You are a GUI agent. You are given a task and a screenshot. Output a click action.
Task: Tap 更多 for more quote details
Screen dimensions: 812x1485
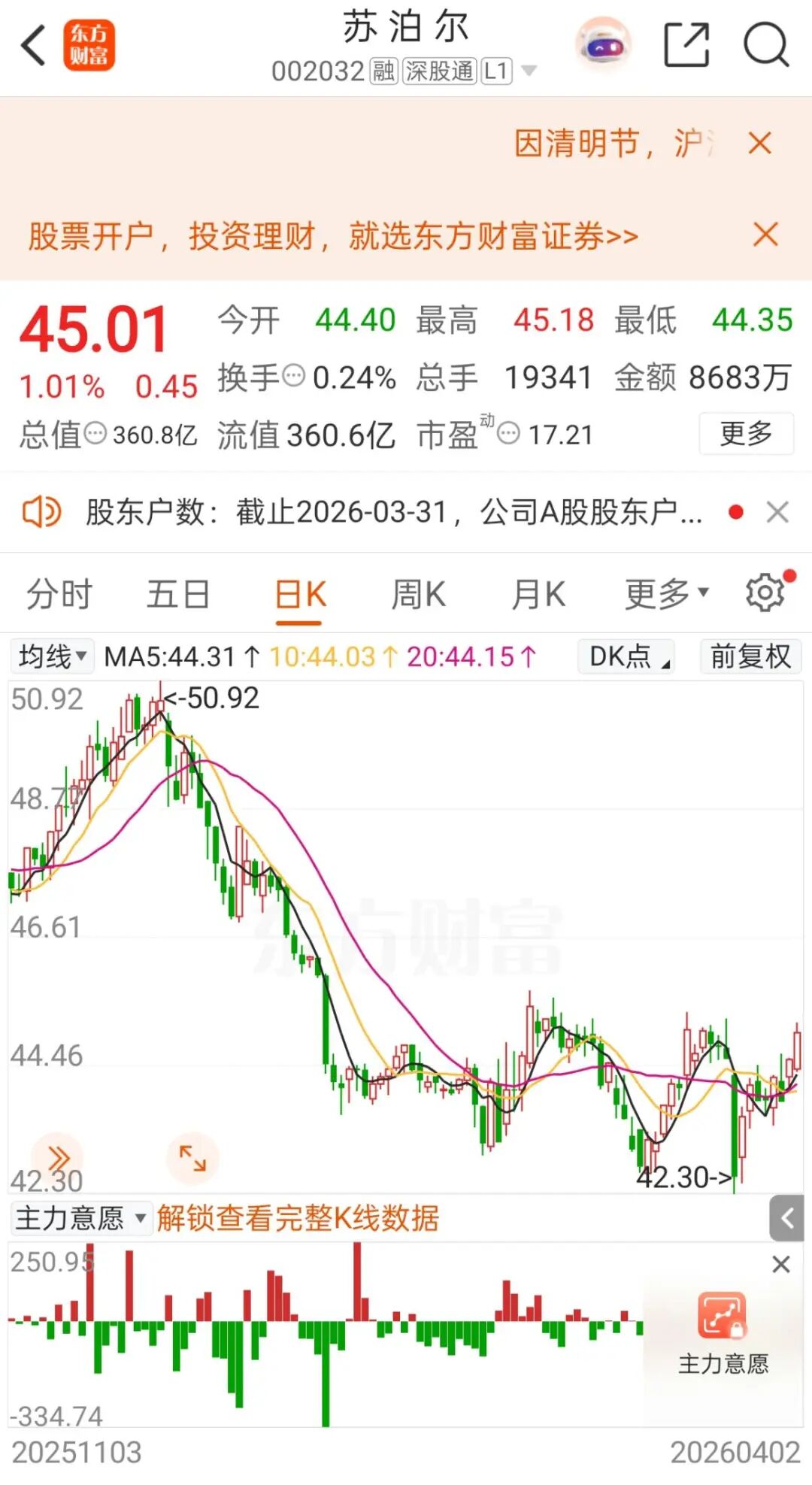tap(746, 434)
